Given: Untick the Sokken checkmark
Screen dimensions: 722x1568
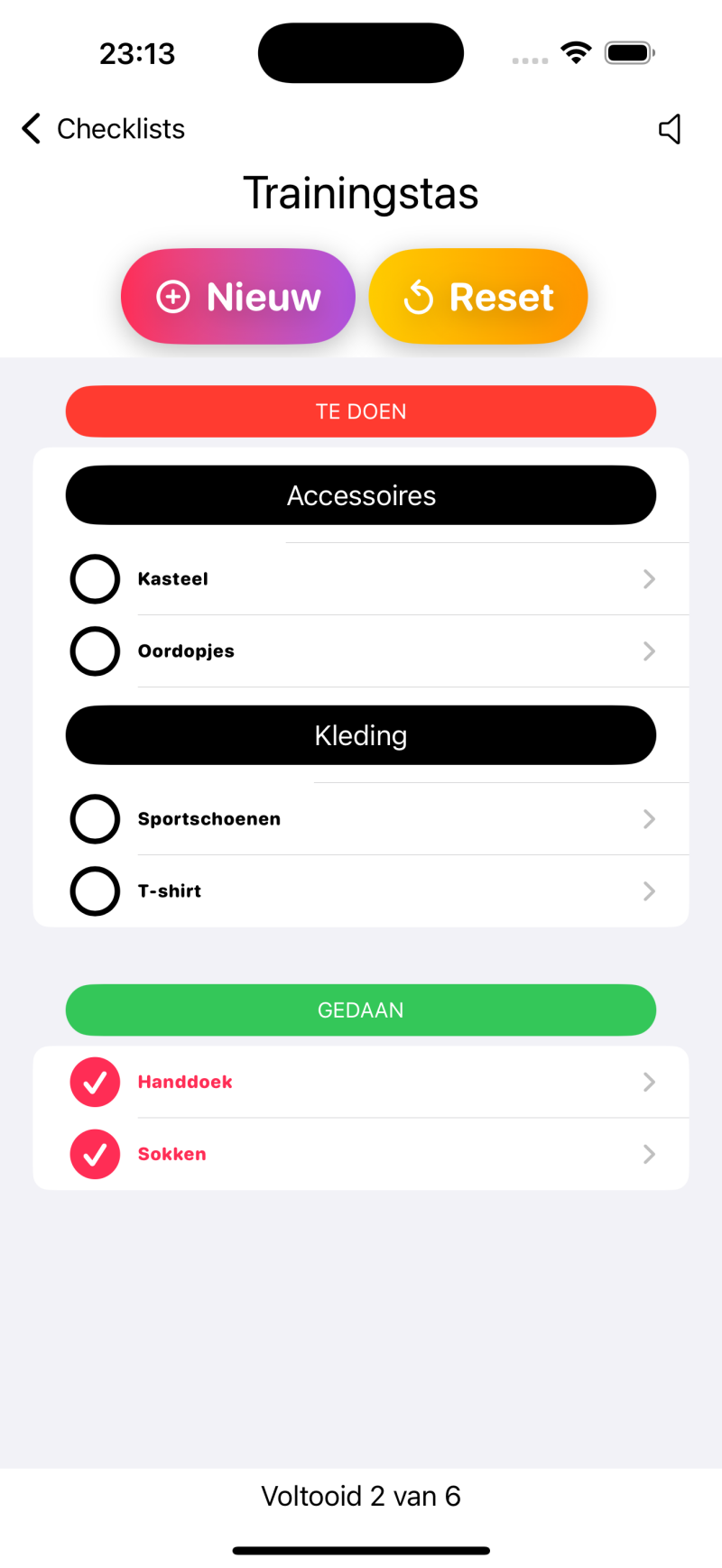Looking at the screenshot, I should click(95, 1154).
